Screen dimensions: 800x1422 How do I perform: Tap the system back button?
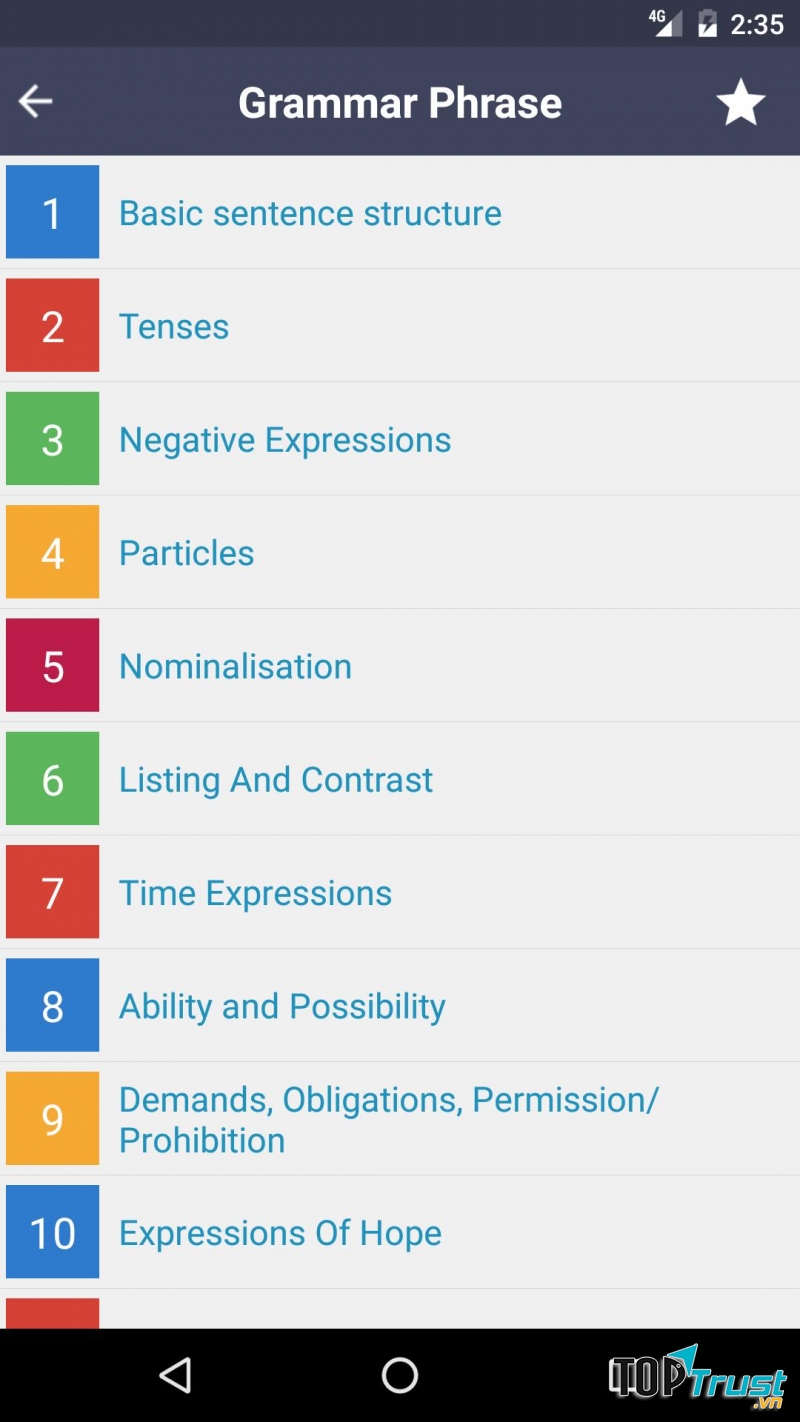click(176, 1376)
